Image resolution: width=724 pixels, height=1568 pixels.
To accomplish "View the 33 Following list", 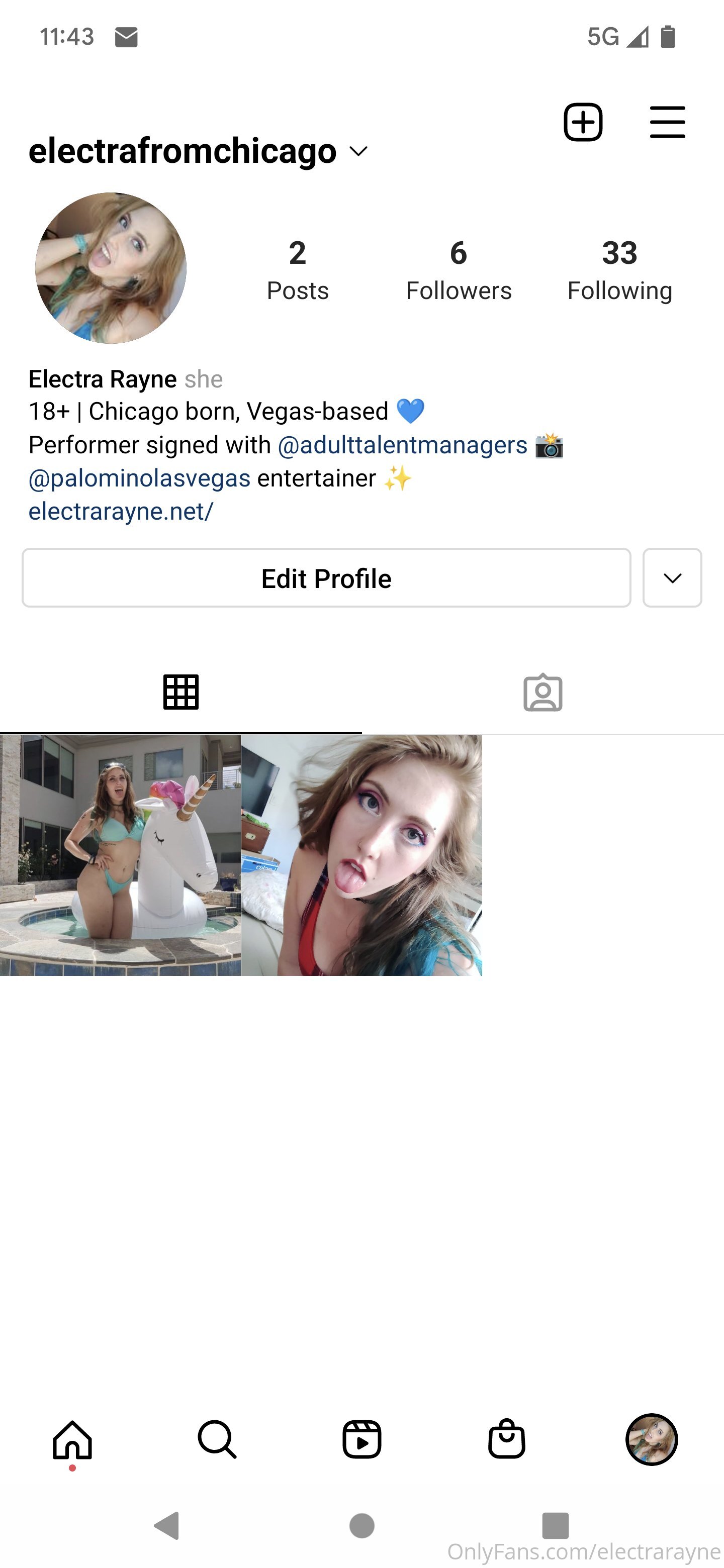I will [620, 270].
